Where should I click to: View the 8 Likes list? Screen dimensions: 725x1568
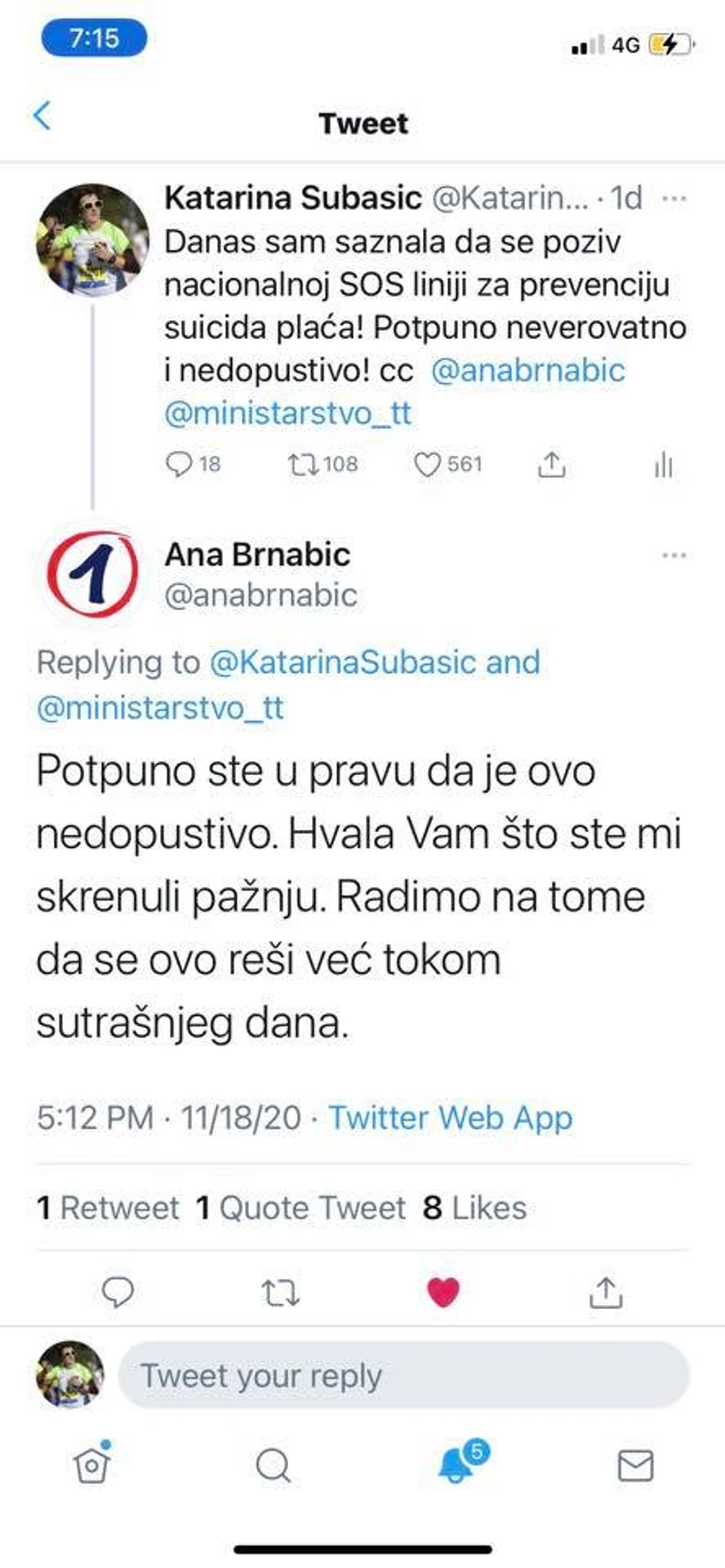474,1207
